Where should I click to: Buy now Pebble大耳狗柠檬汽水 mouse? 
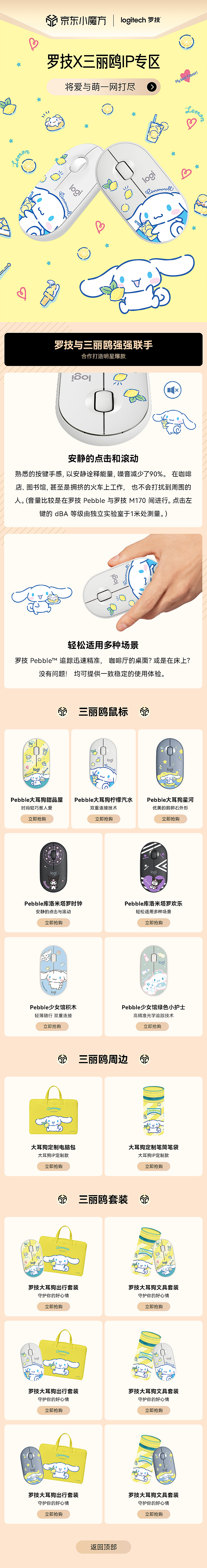104,819
